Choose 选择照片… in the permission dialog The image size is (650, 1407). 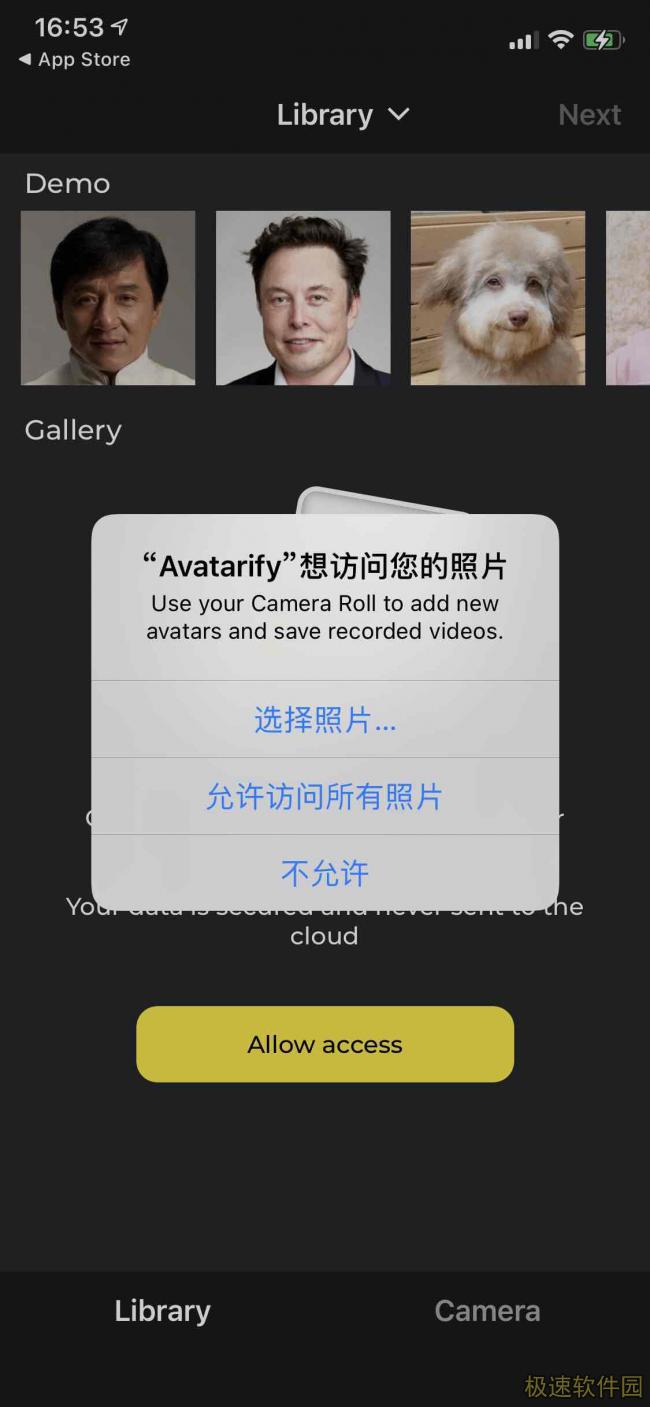click(324, 720)
